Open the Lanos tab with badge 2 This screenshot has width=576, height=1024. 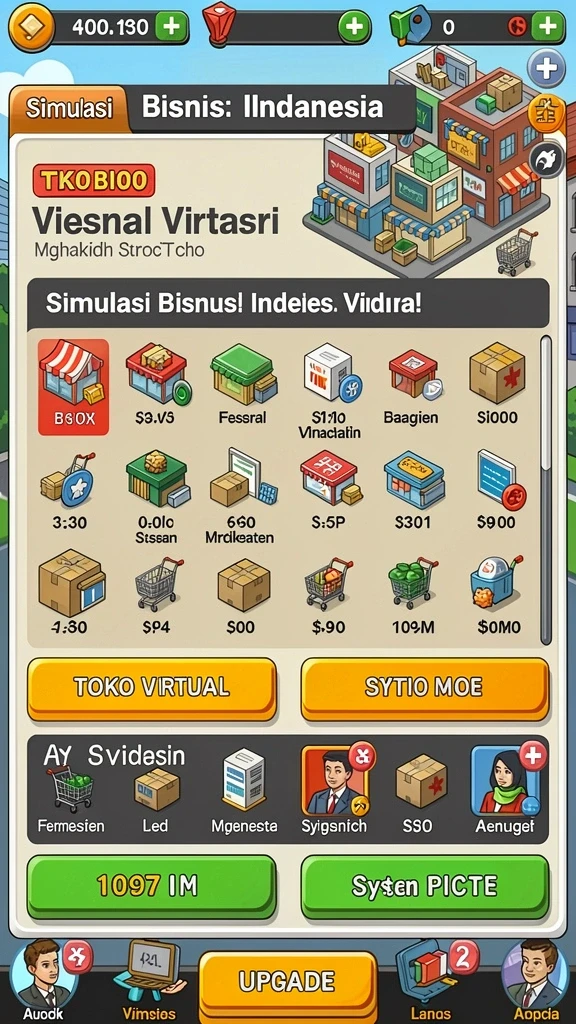click(432, 980)
